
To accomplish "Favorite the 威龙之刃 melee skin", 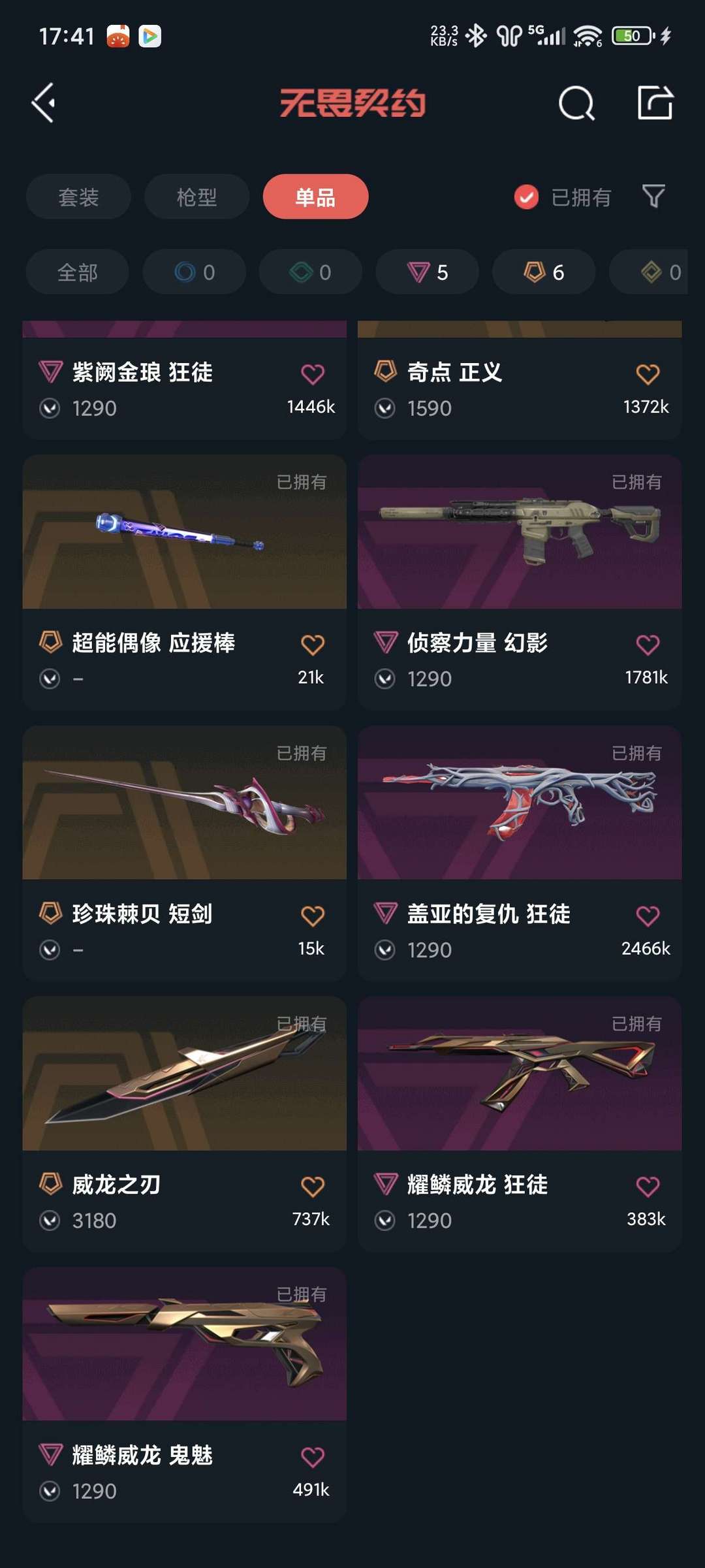I will [313, 1185].
